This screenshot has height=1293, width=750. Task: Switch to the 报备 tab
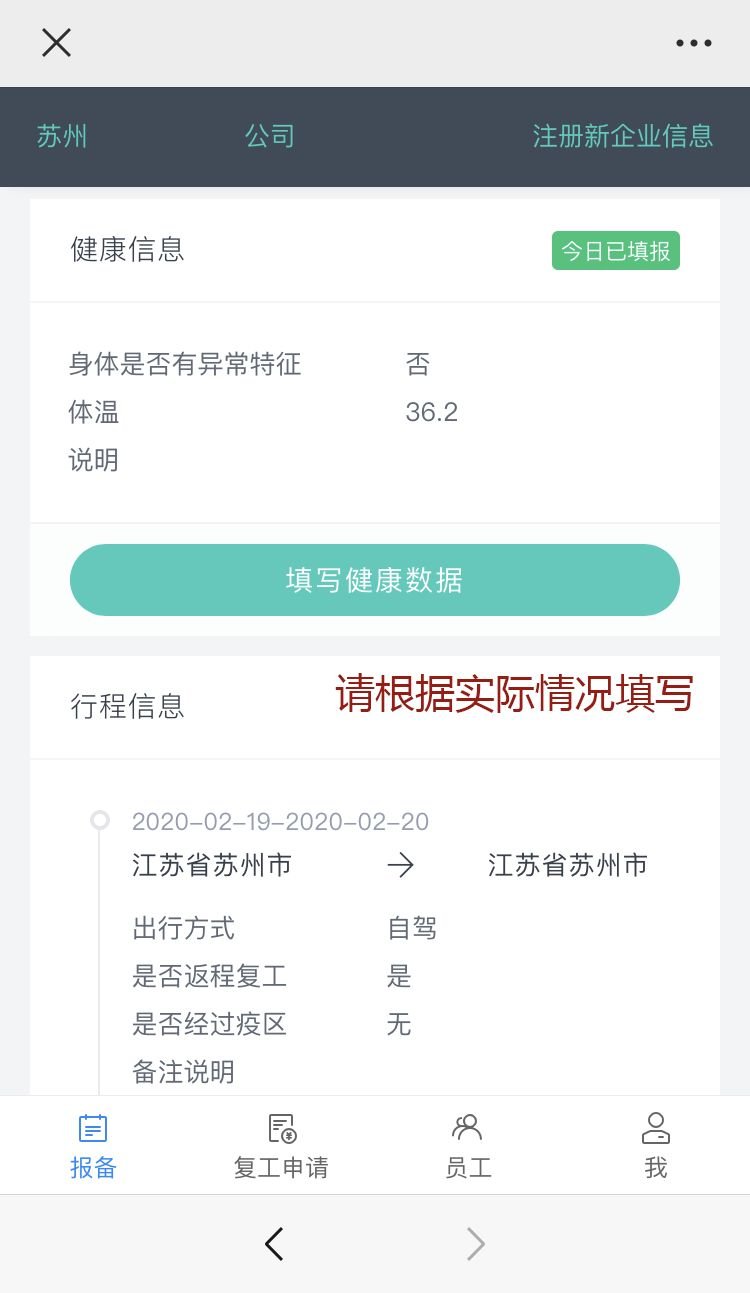pyautogui.click(x=93, y=1146)
